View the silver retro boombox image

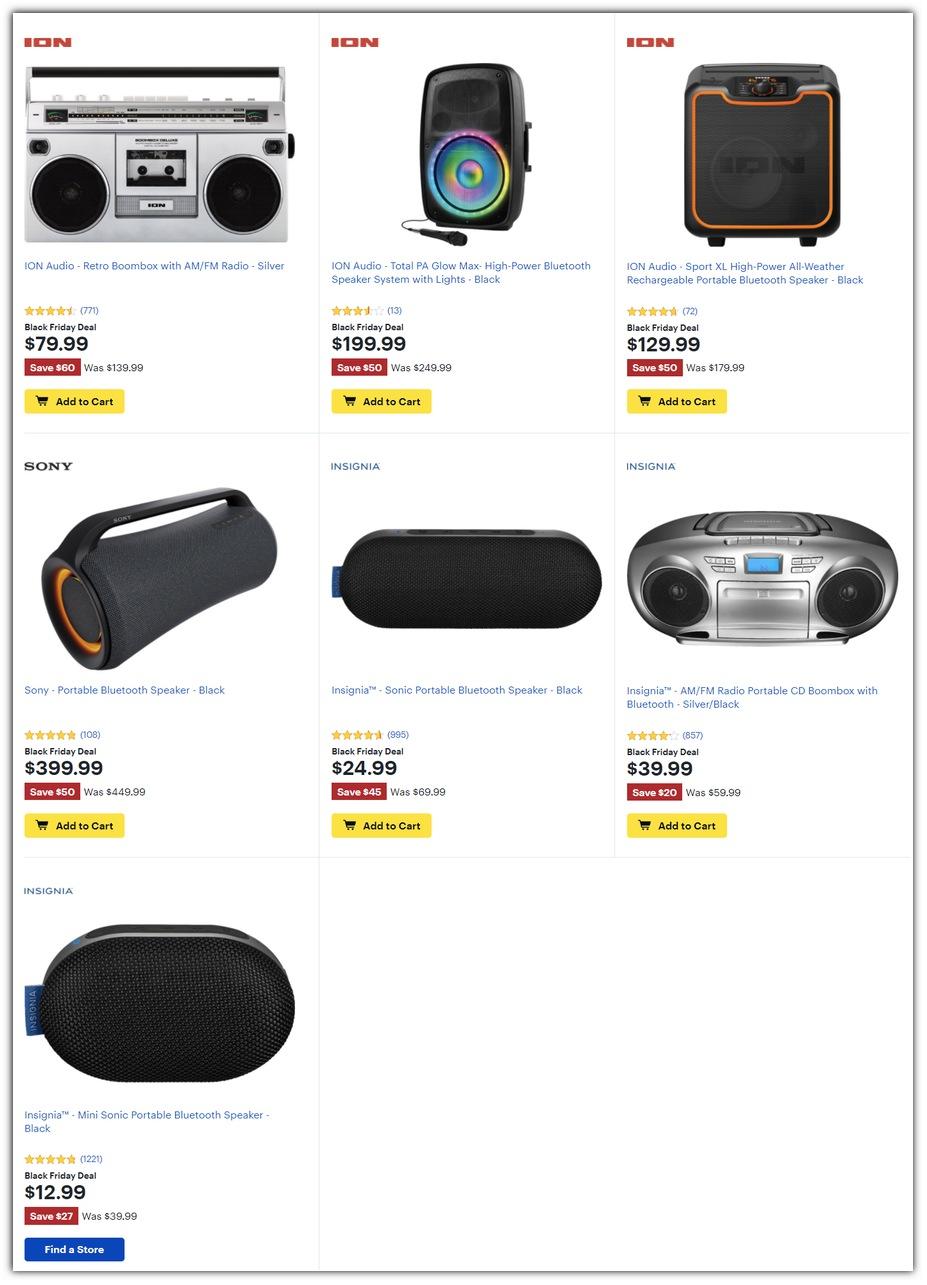point(156,155)
